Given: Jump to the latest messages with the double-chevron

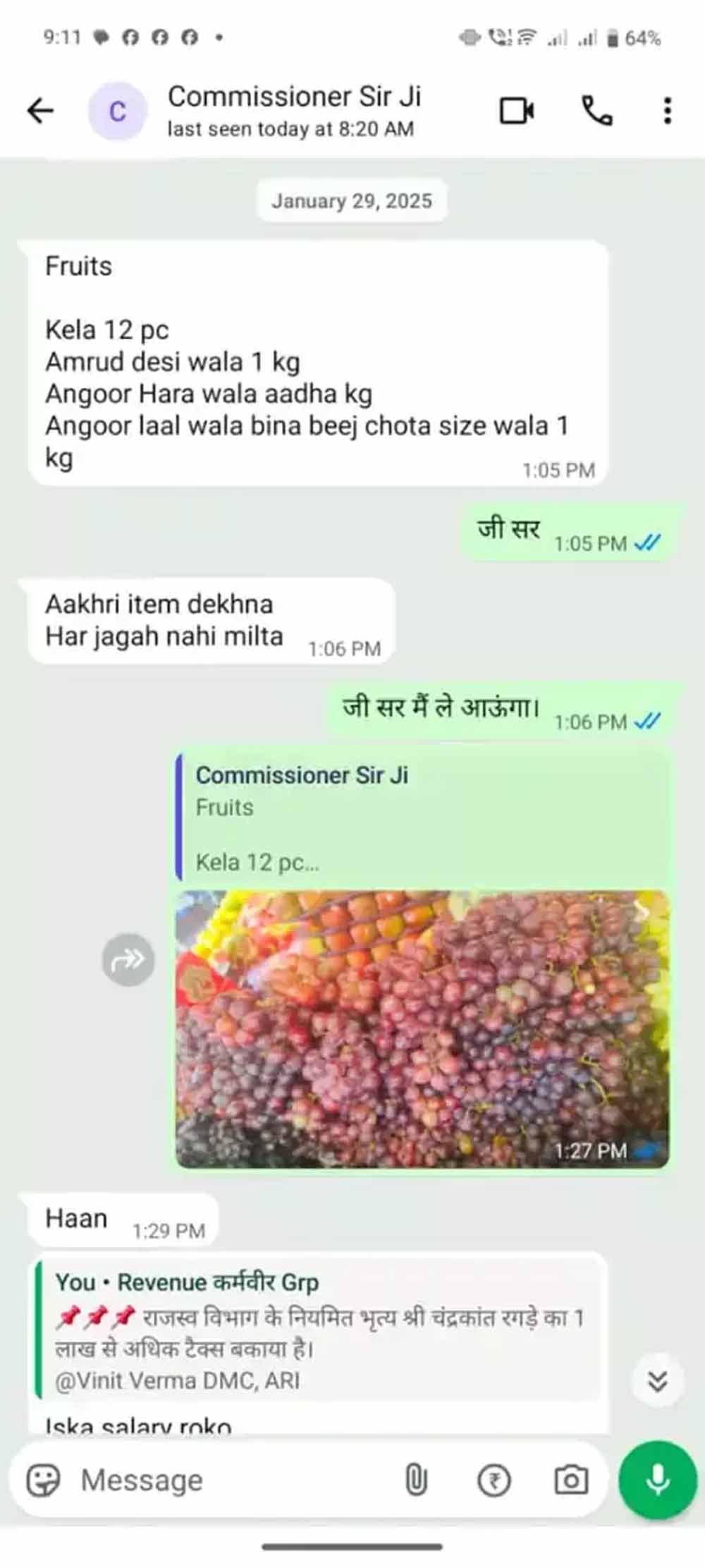Looking at the screenshot, I should coord(657,1380).
